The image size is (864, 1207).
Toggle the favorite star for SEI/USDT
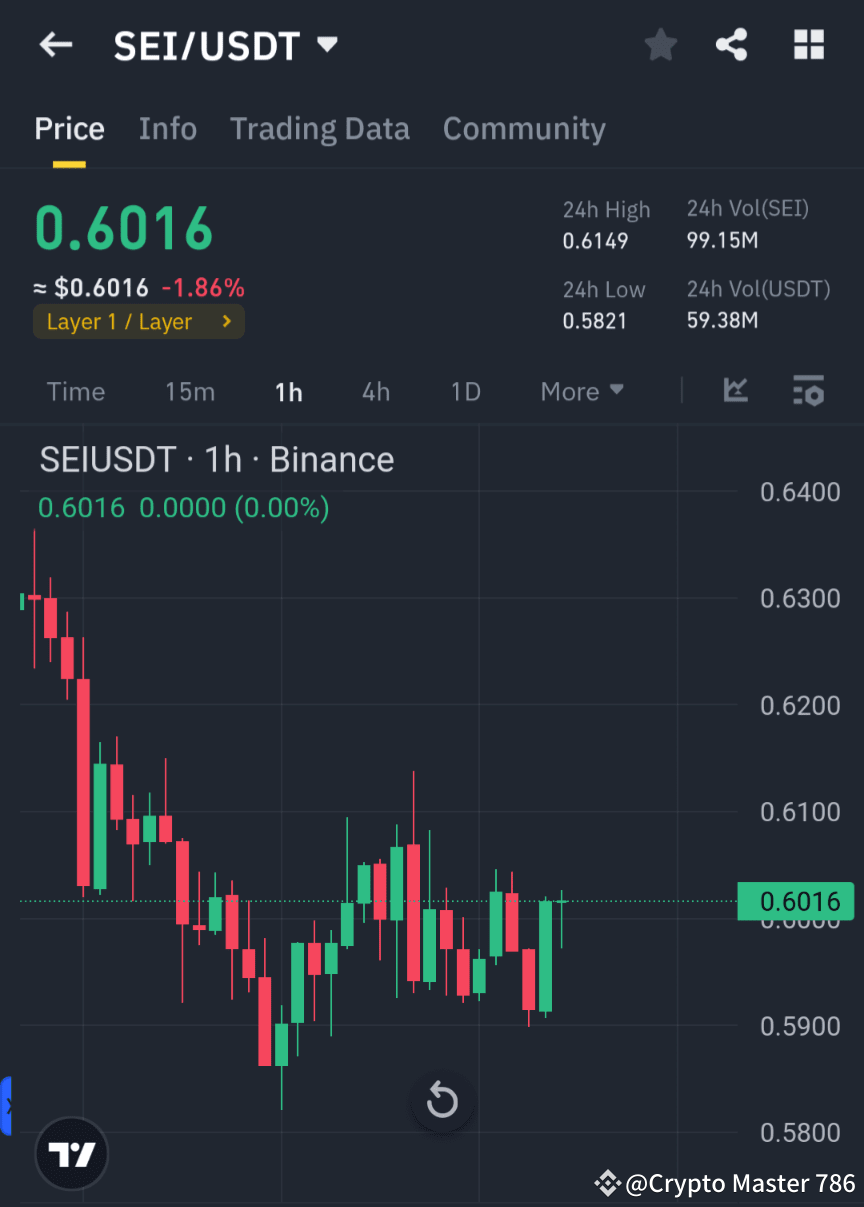660,44
